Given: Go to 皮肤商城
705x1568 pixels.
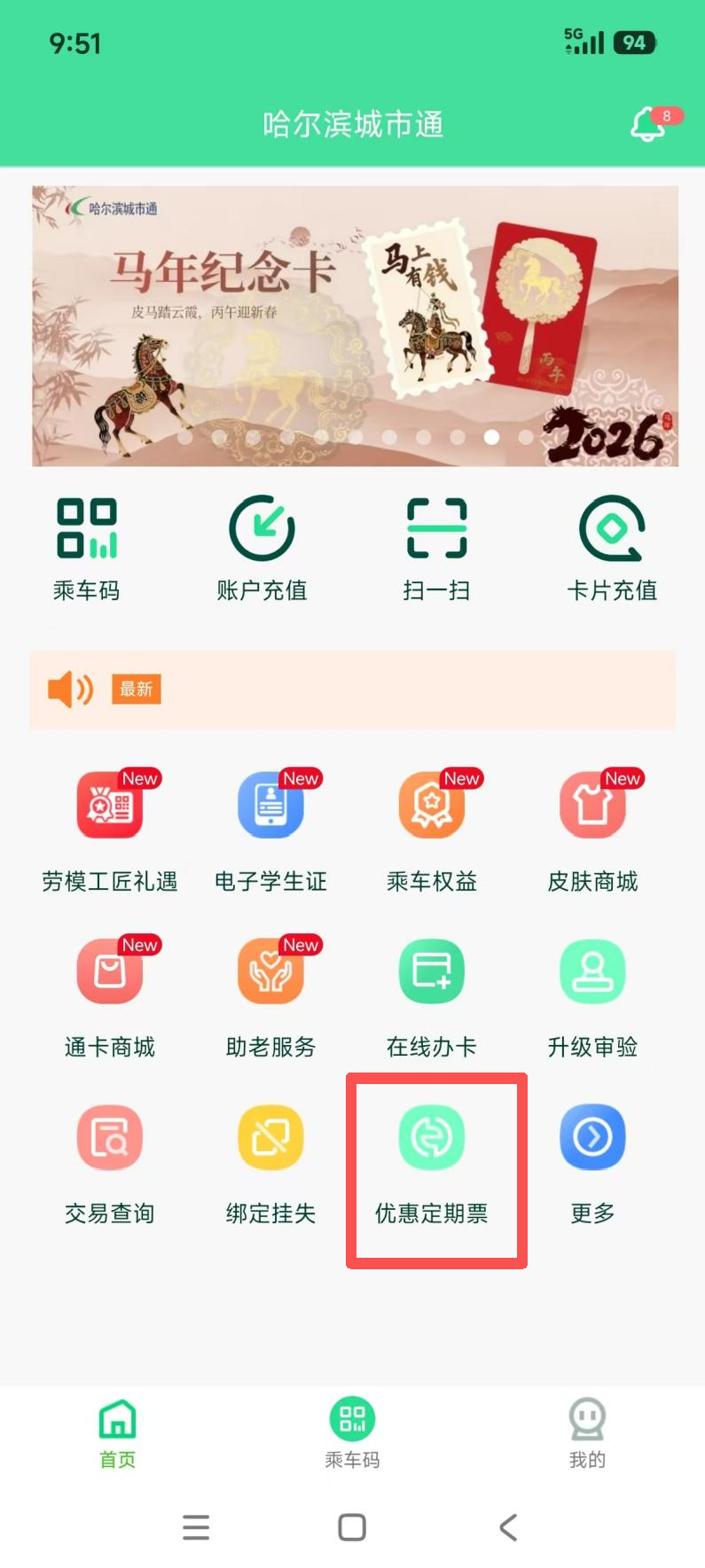Looking at the screenshot, I should click(x=592, y=831).
